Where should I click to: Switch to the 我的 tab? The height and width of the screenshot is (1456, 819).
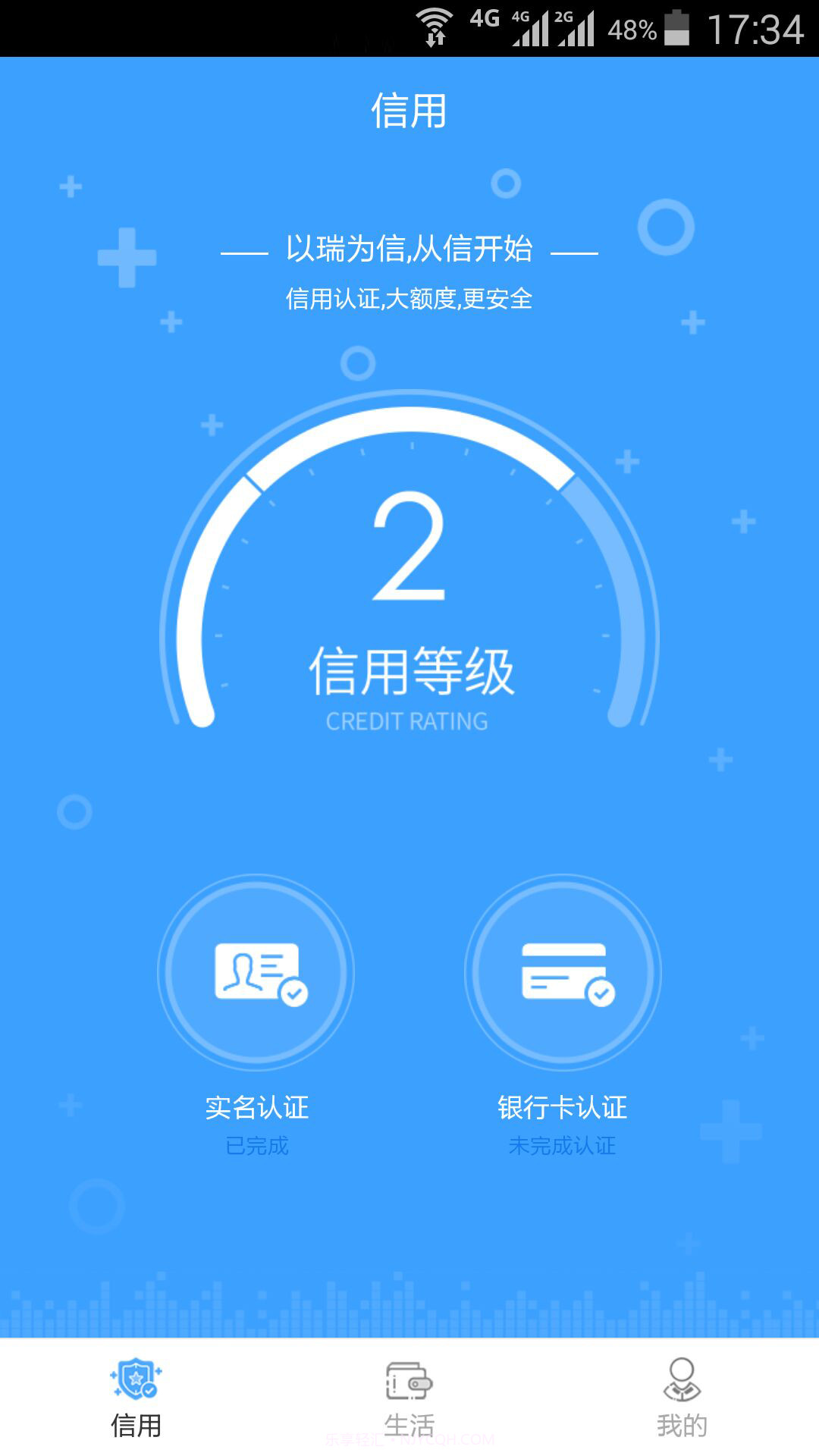(680, 1424)
